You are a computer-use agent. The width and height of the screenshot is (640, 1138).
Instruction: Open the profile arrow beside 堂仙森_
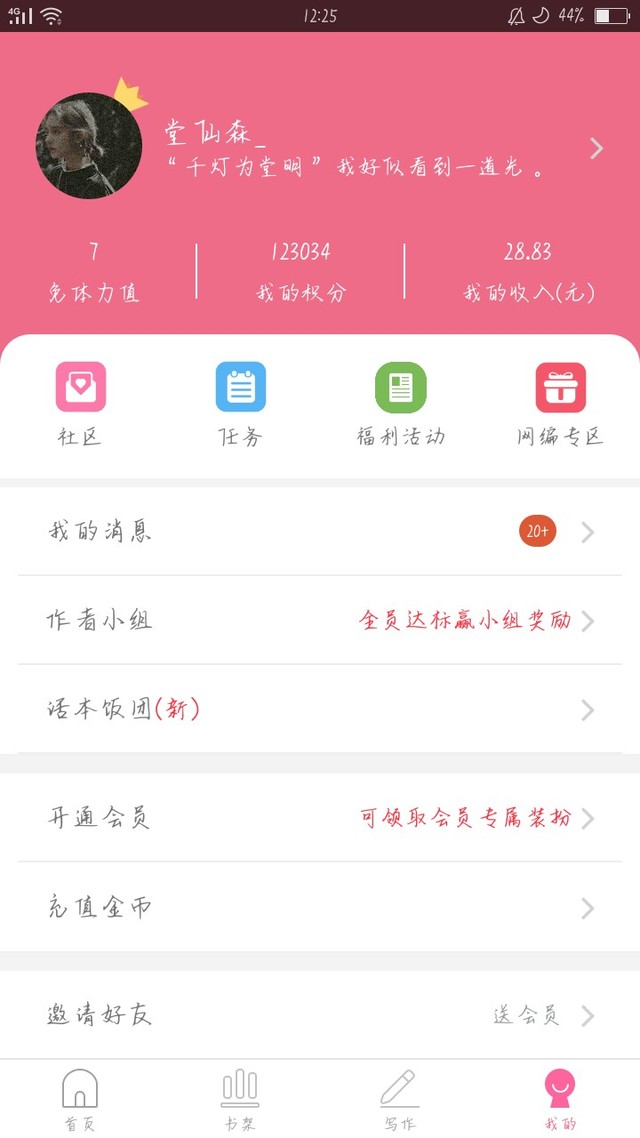[x=596, y=149]
